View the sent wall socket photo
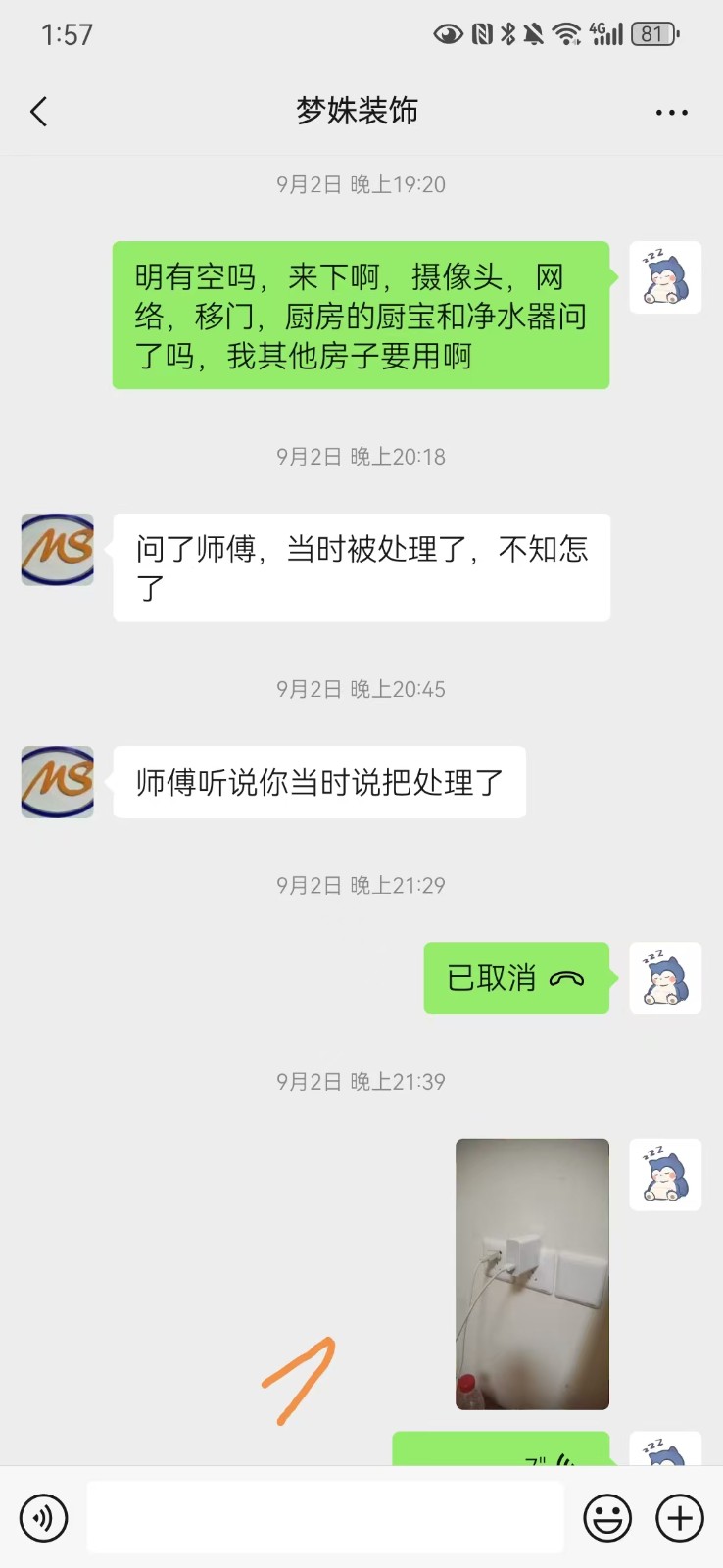 532,1273
